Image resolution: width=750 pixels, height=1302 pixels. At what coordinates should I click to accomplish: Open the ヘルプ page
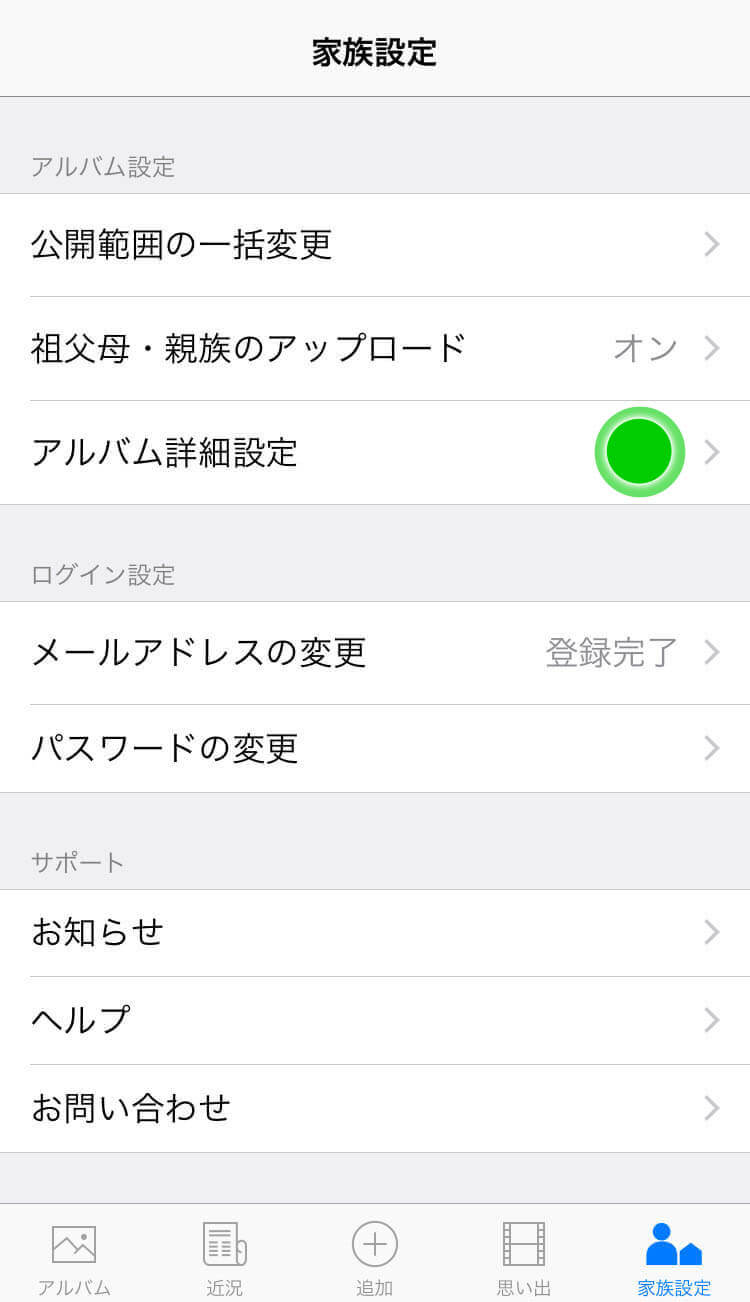[375, 1021]
